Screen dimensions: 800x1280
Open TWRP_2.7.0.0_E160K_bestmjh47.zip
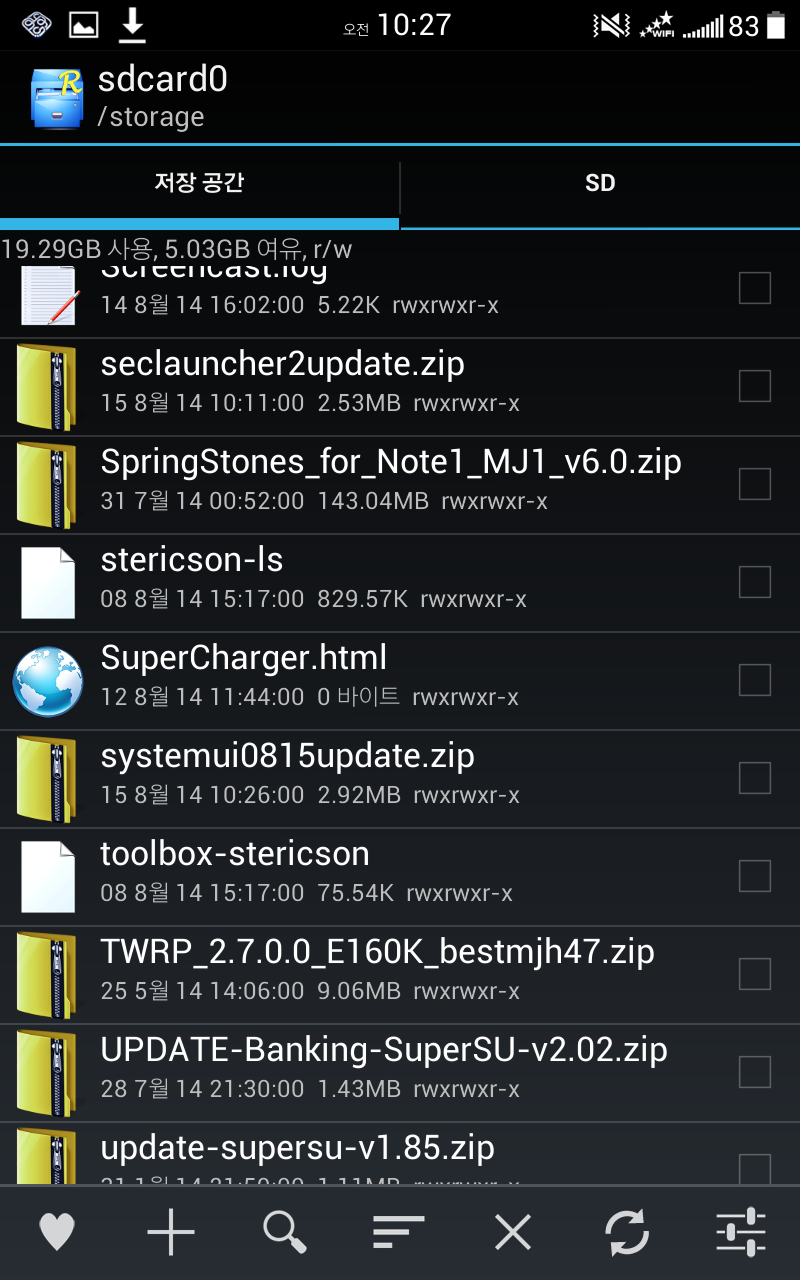pyautogui.click(x=377, y=953)
